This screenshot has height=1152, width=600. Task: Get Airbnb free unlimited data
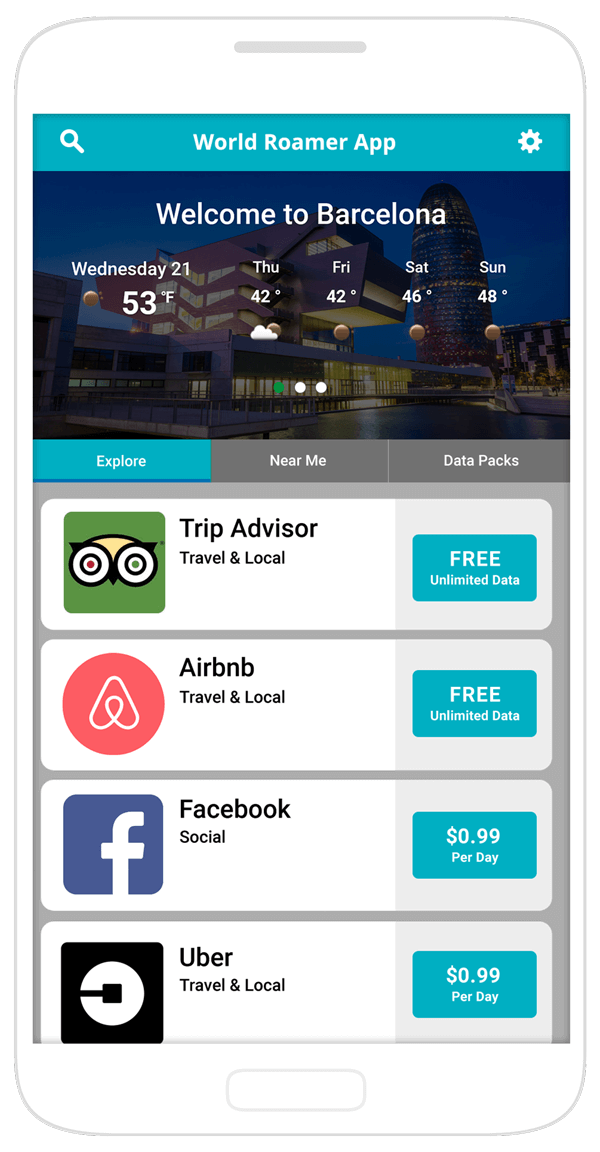[474, 703]
